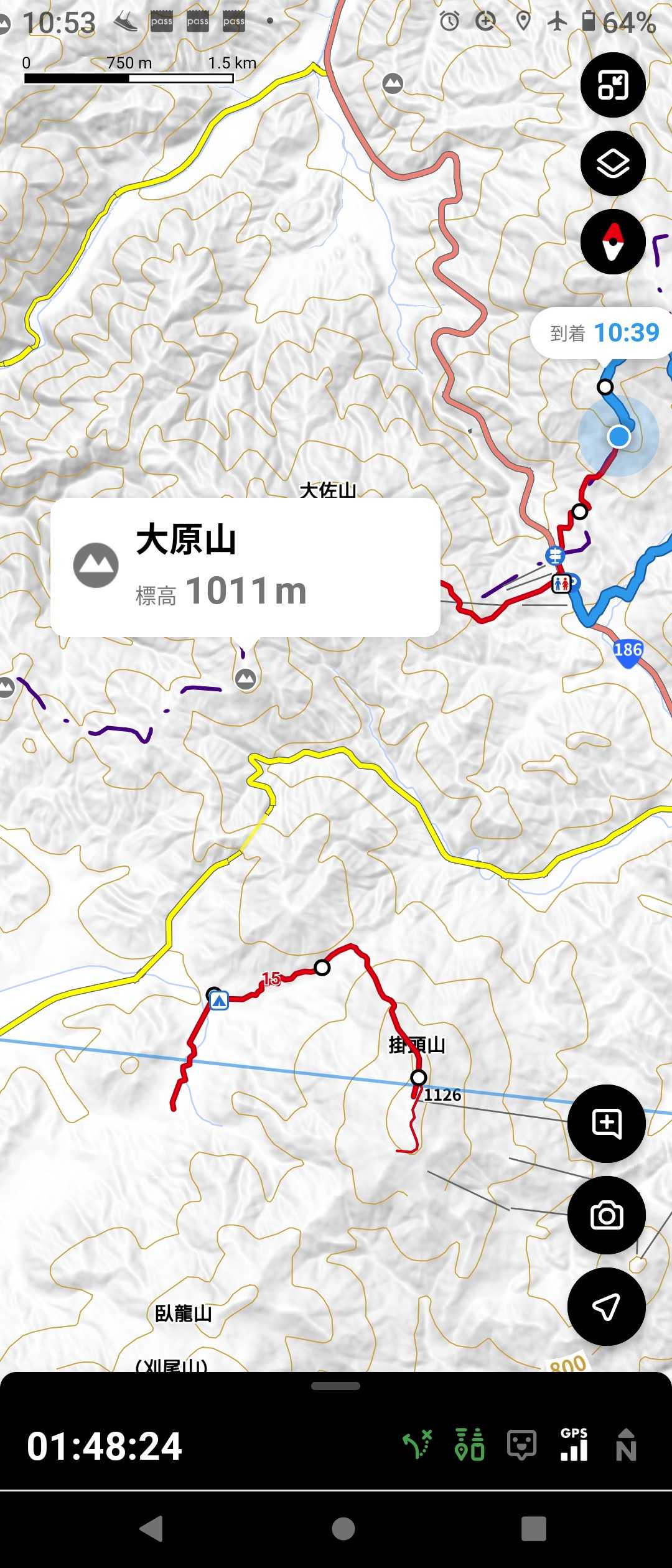Viewport: 672px width, 1568px height.
Task: Go to the home screen
Action: (x=343, y=1528)
